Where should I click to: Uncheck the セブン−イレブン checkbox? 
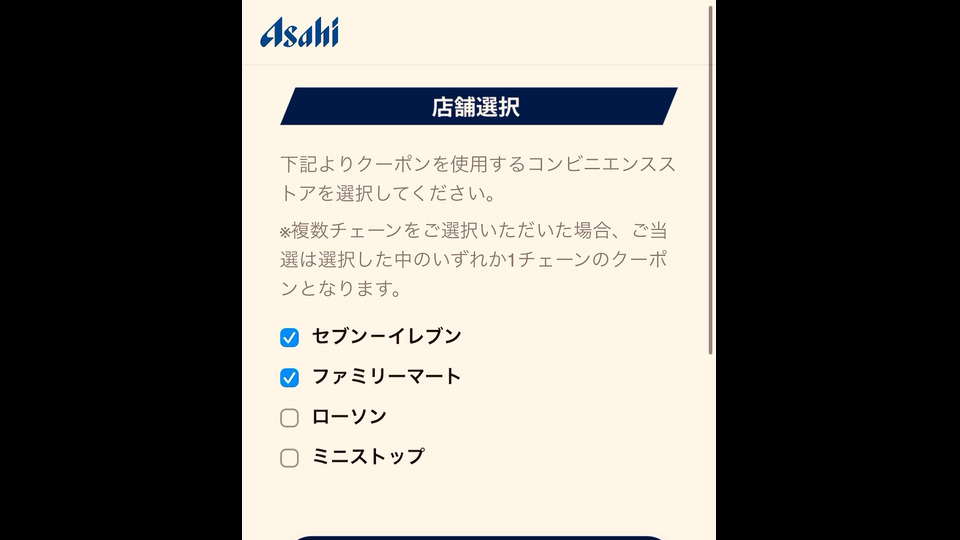pyautogui.click(x=289, y=338)
